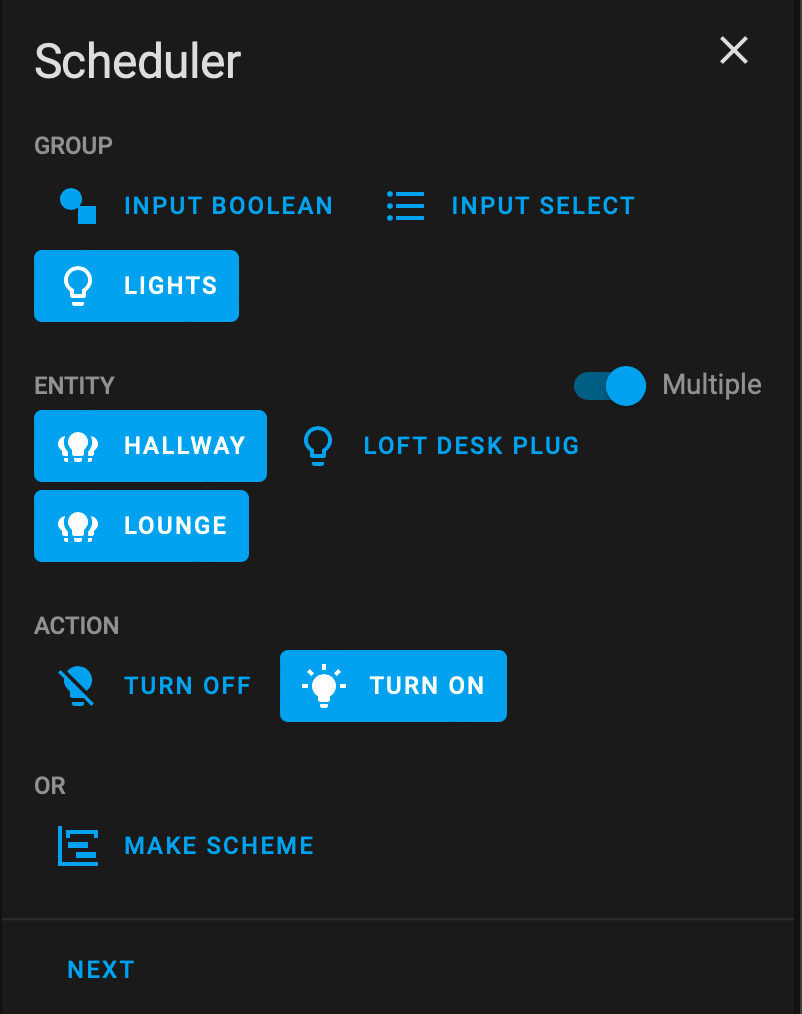Select the Lights group
The height and width of the screenshot is (1014, 802).
tap(136, 286)
